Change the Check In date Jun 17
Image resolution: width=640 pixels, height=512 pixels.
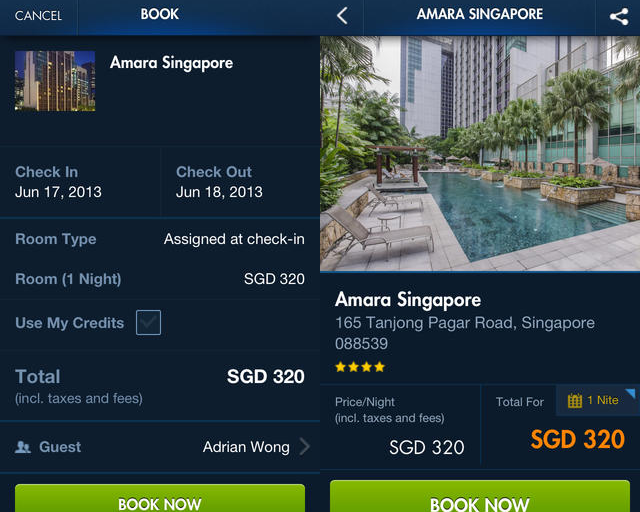coord(80,182)
